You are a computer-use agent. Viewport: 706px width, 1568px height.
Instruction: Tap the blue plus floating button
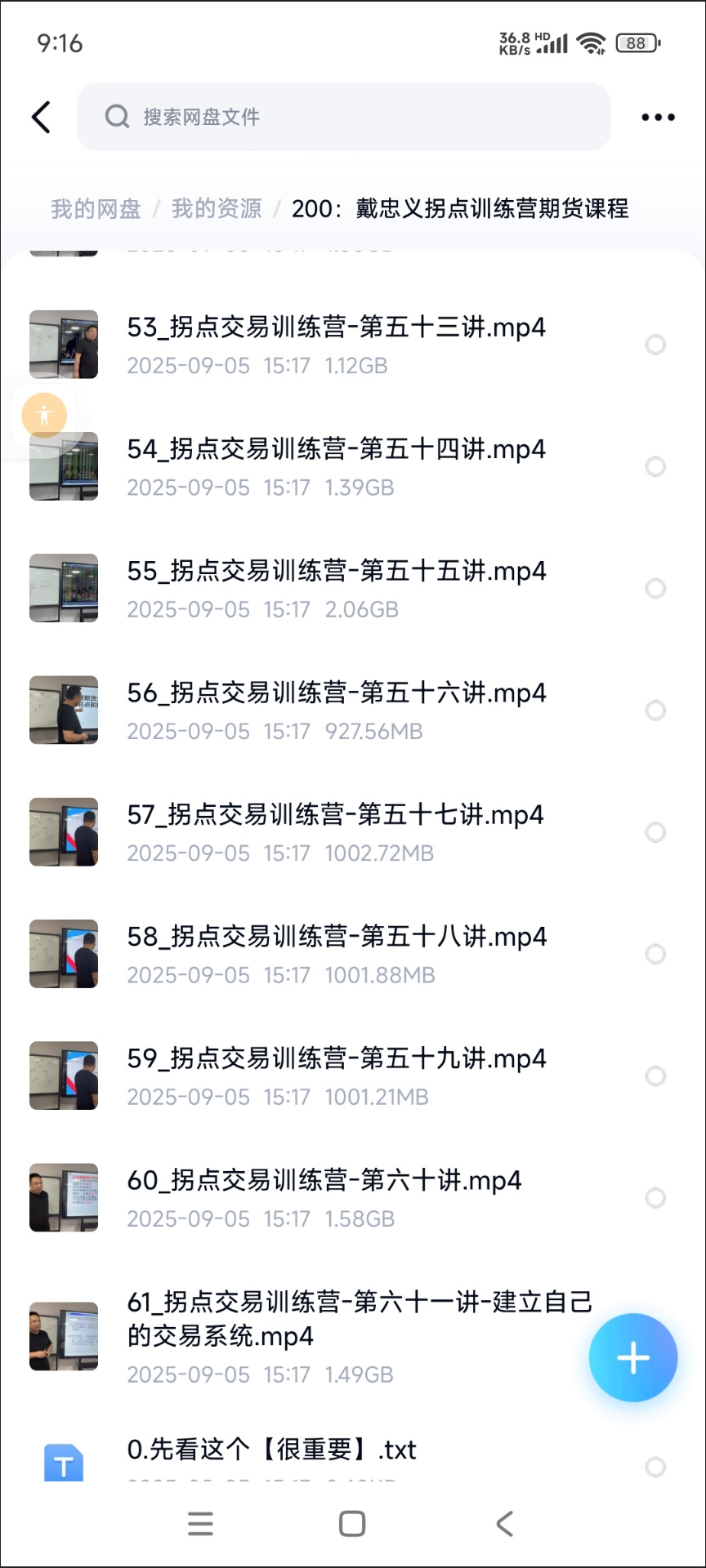coord(633,1358)
